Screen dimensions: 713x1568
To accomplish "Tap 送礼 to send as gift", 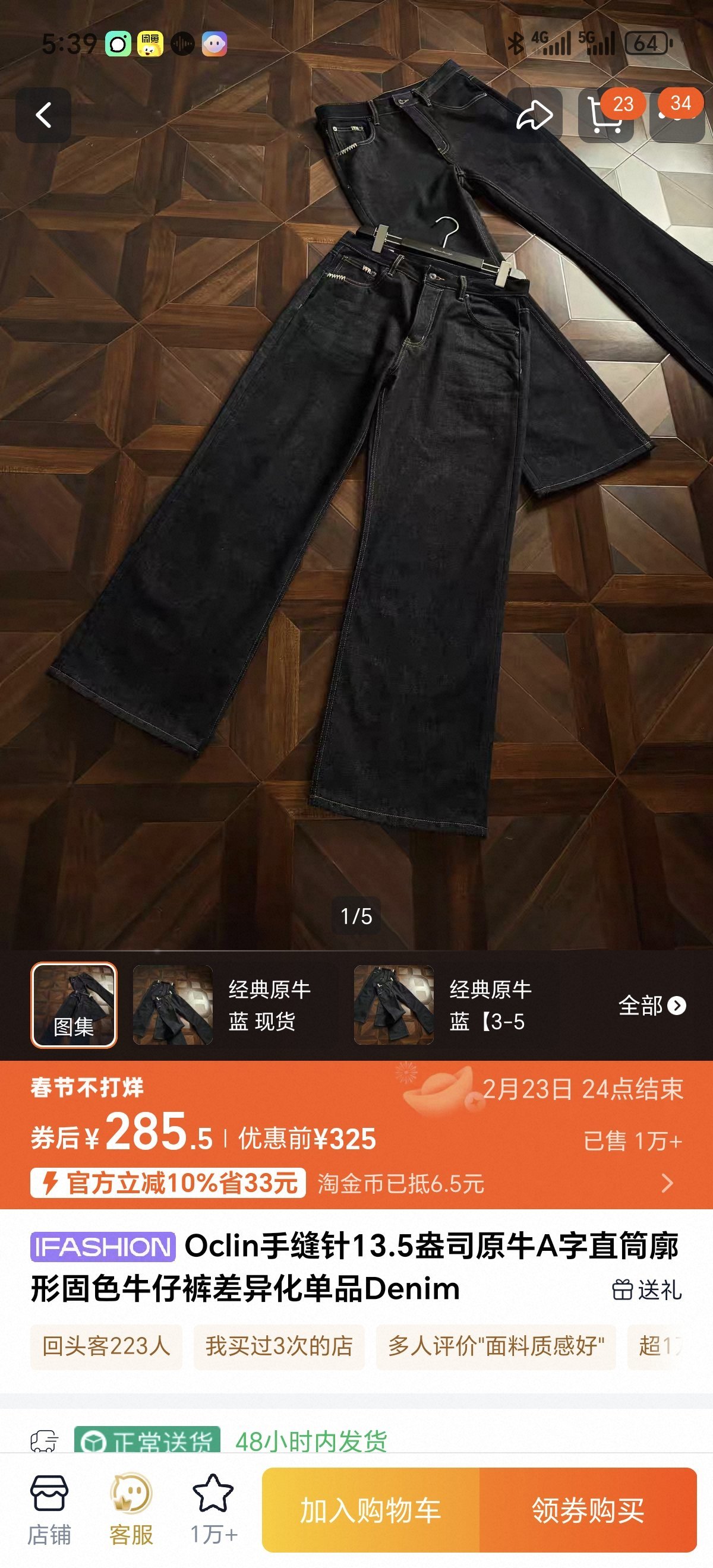I will pos(646,1289).
